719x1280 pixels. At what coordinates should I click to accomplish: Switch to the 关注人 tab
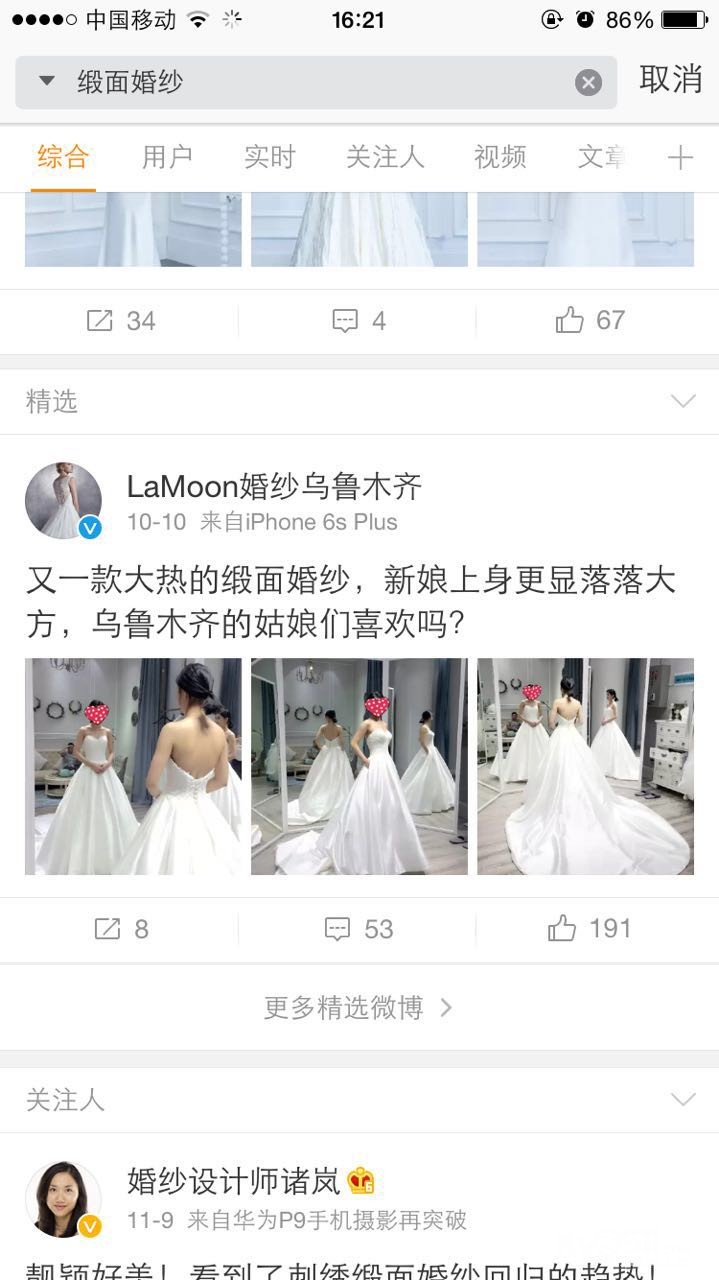pos(385,157)
